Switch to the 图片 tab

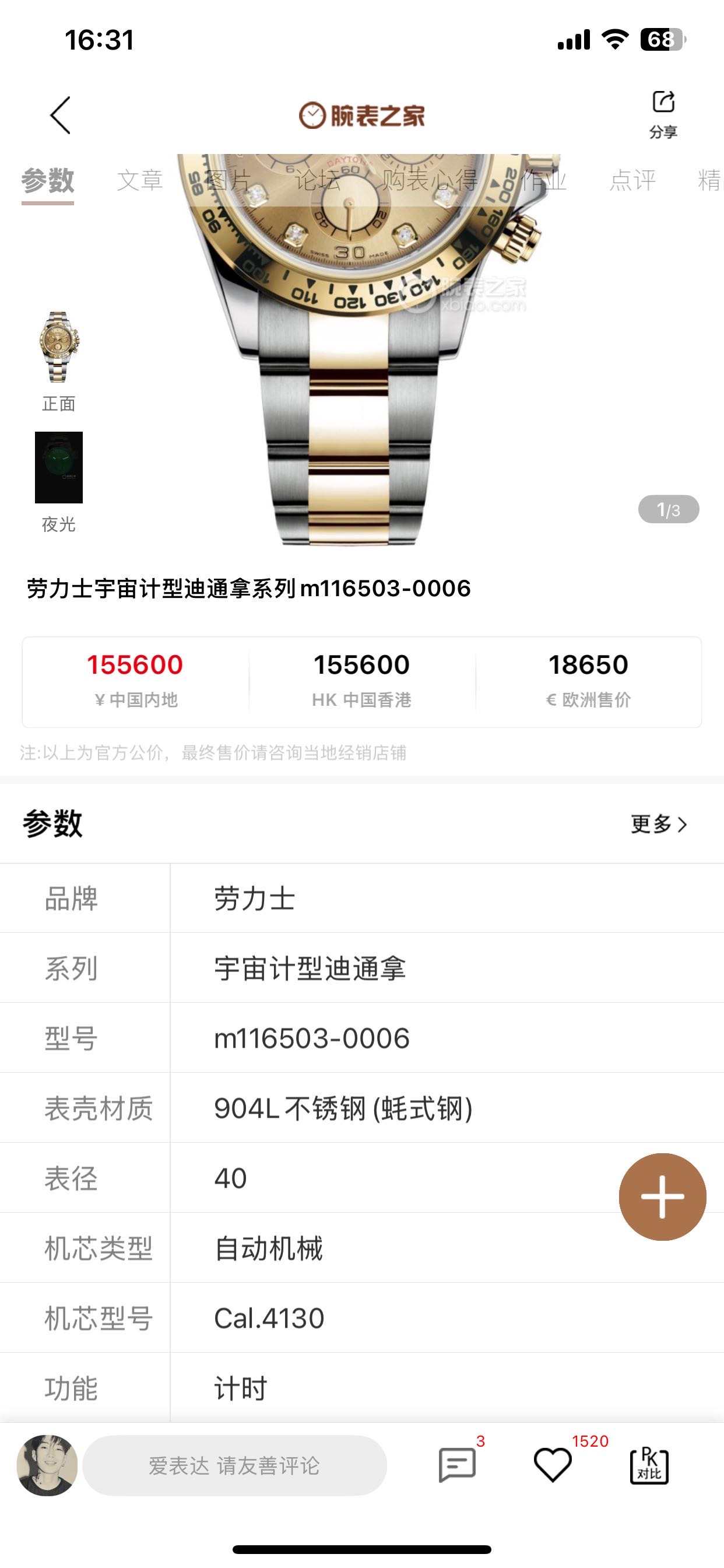pos(228,180)
